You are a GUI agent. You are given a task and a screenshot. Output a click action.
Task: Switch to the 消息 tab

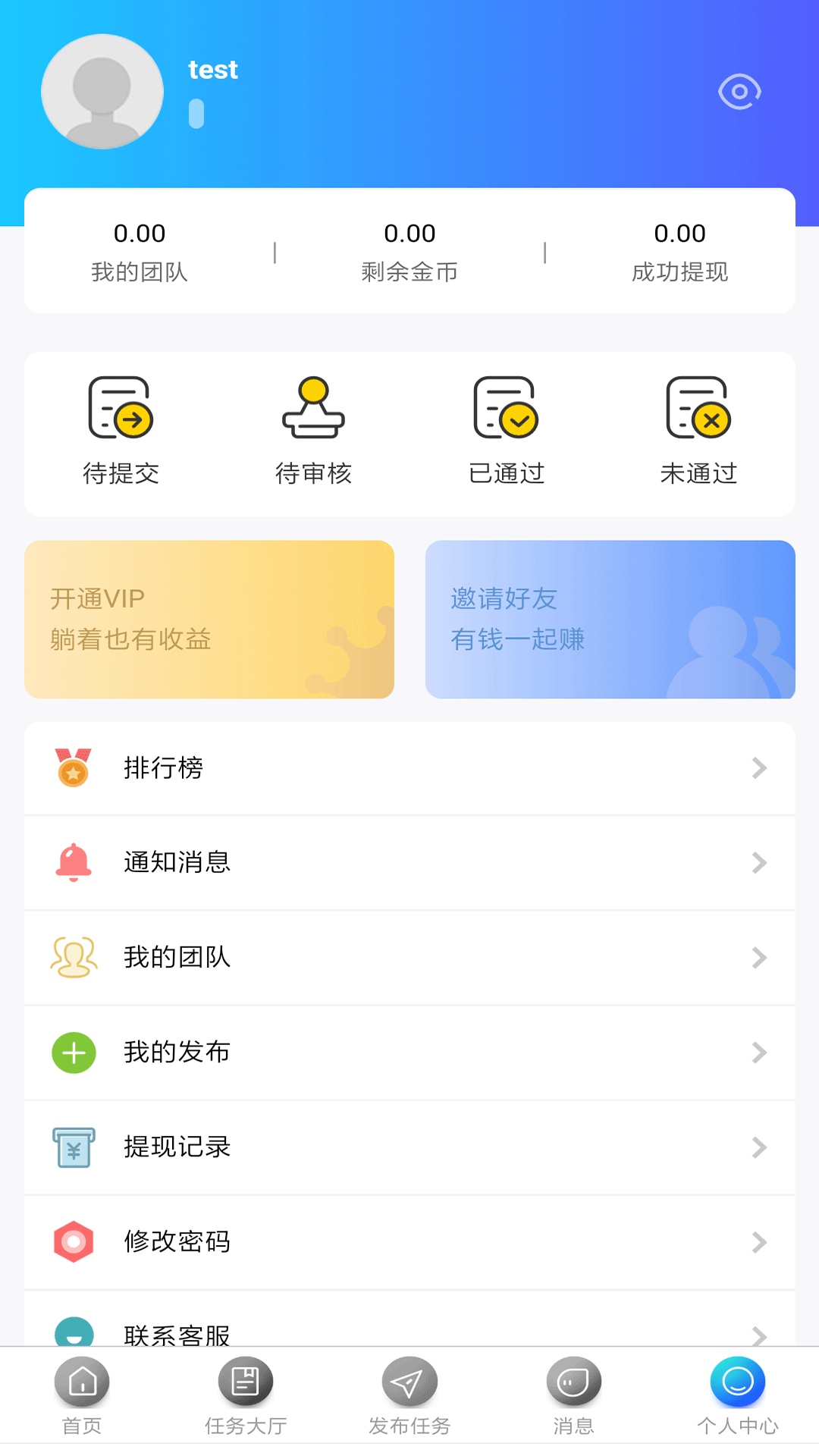click(573, 1395)
